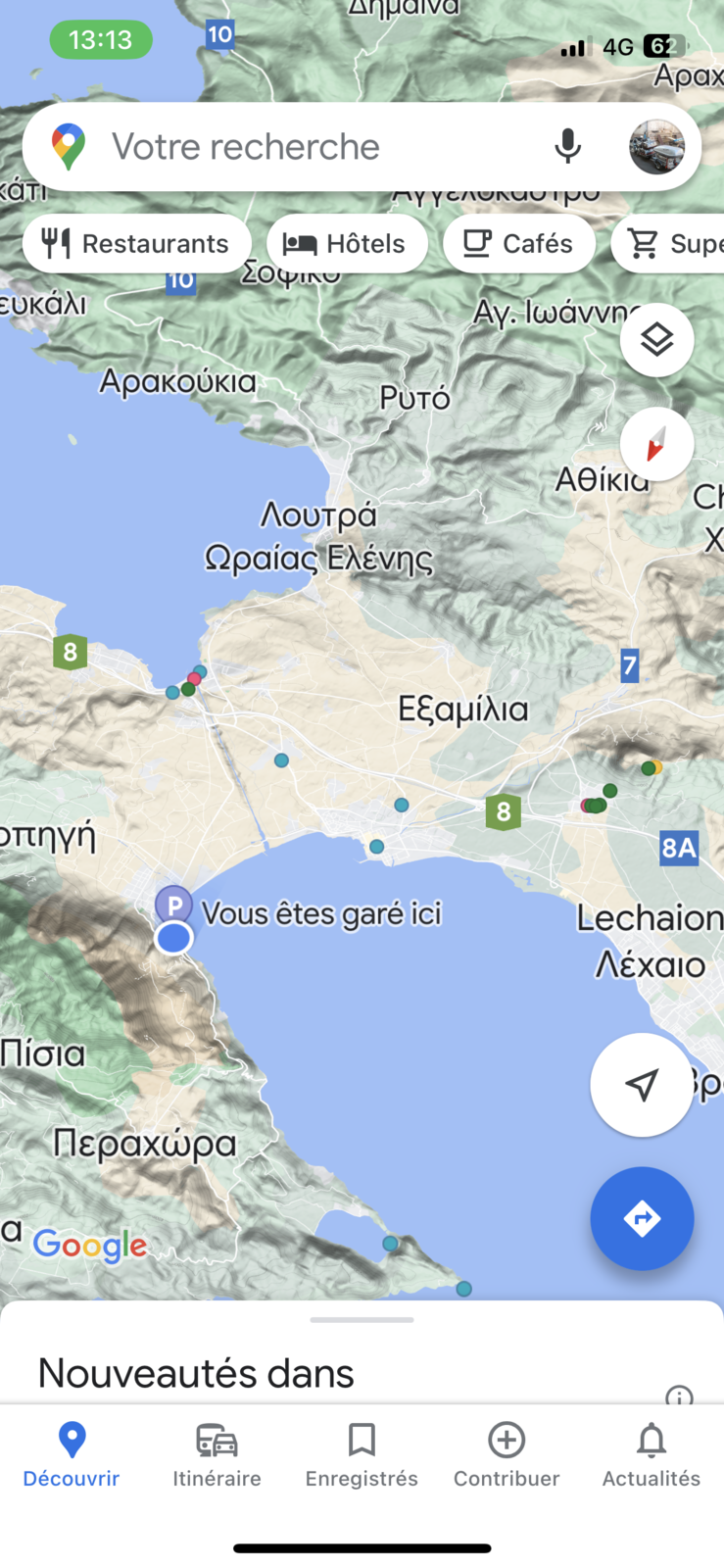The height and width of the screenshot is (1568, 724).
Task: Reset map orientation with the compass
Action: point(657,444)
